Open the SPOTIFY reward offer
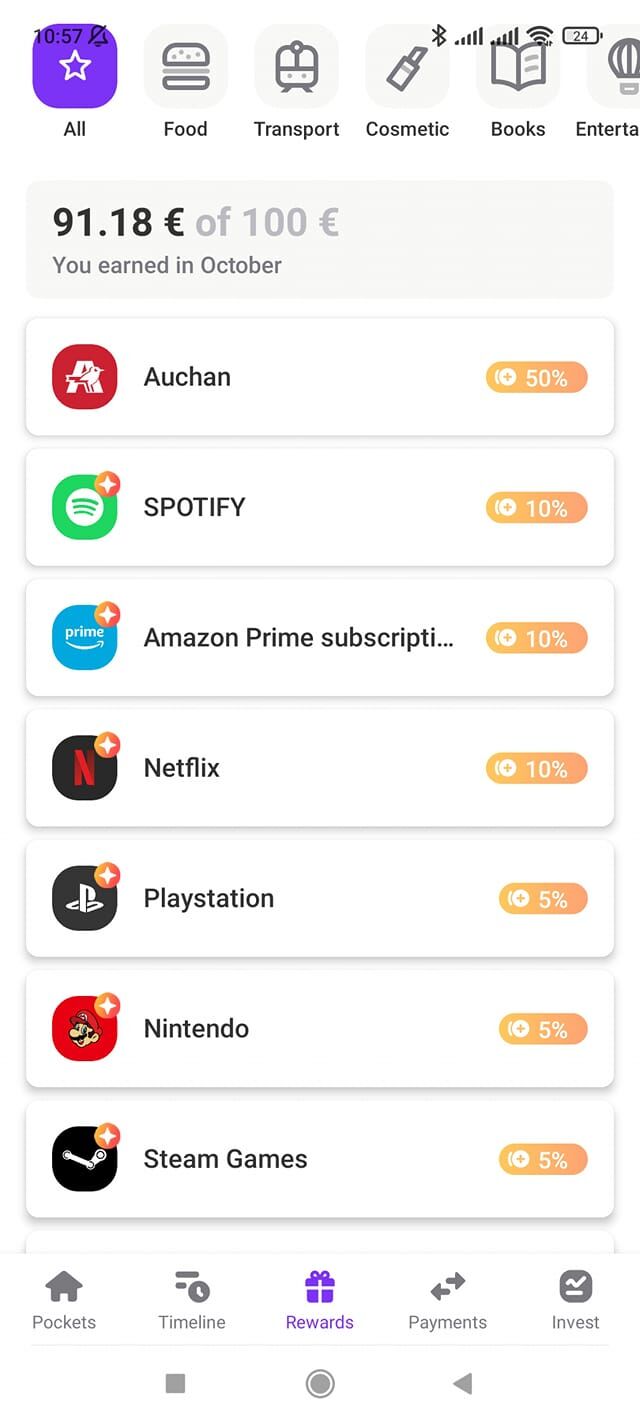This screenshot has height=1422, width=640. pyautogui.click(x=319, y=507)
